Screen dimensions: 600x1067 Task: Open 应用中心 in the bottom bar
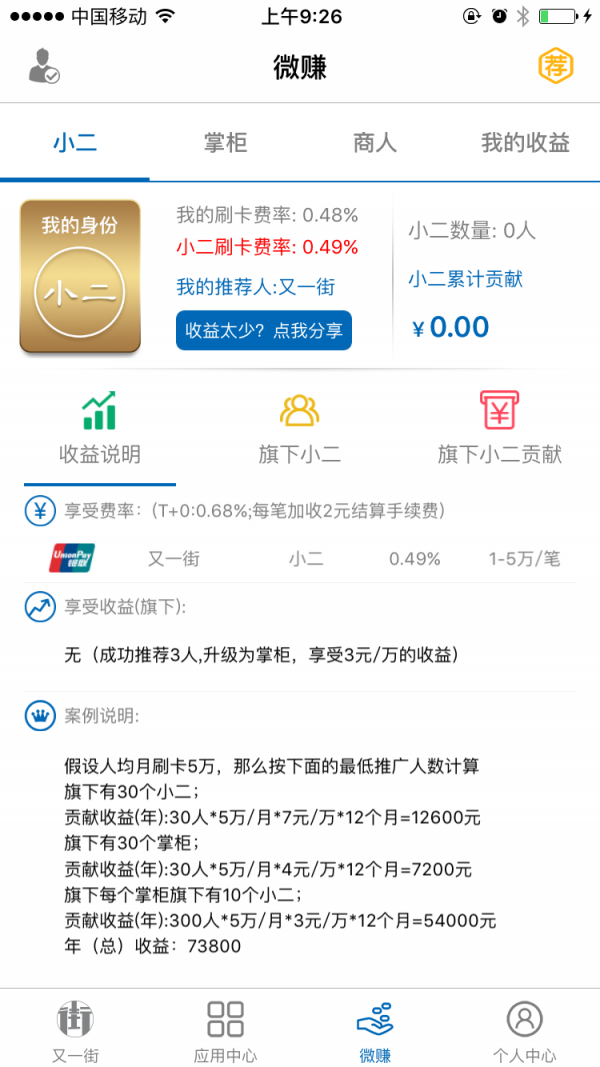coord(225,1029)
